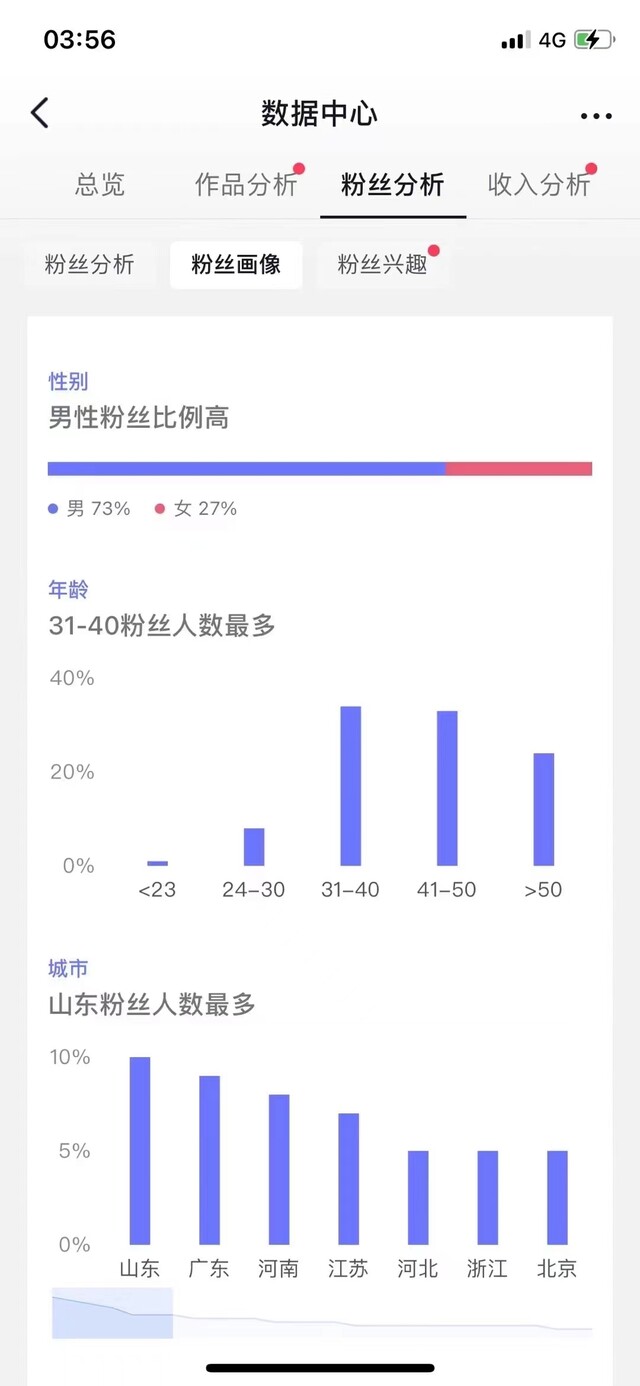Open the three-dot overflow menu
640x1386 pixels.
coord(596,116)
